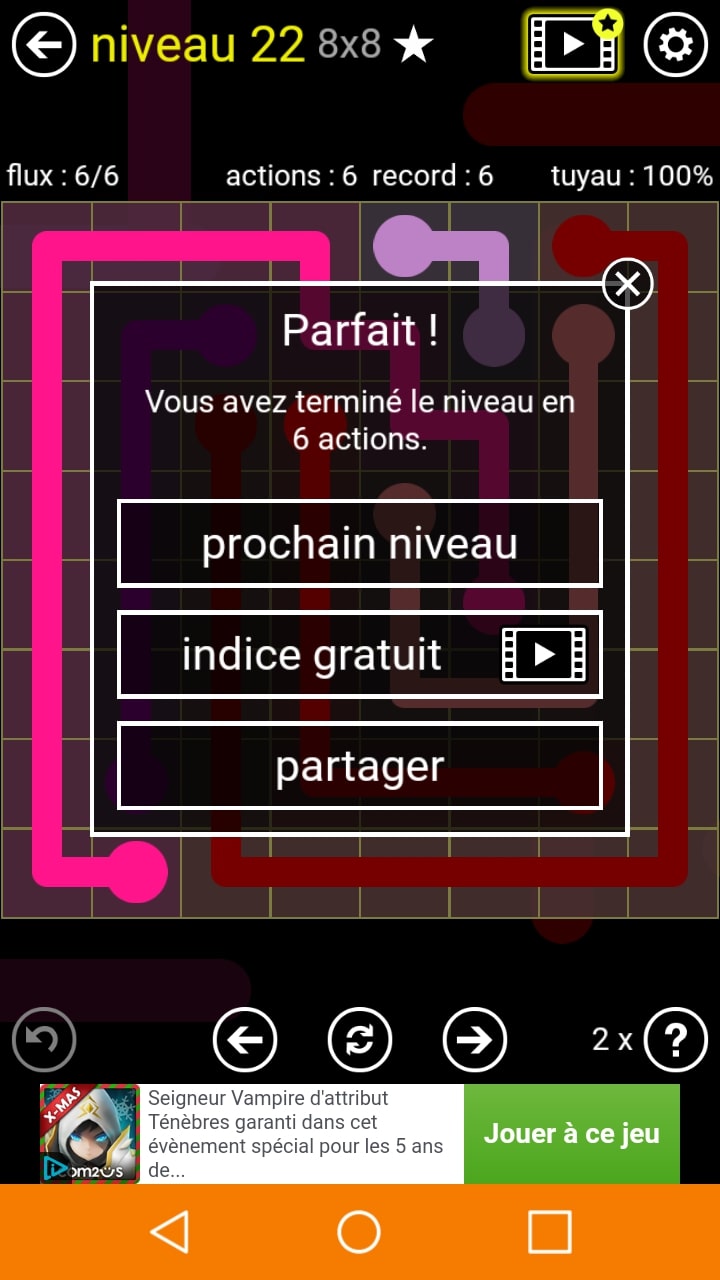Open the settings gear
This screenshot has height=1280, width=720.
pyautogui.click(x=676, y=45)
